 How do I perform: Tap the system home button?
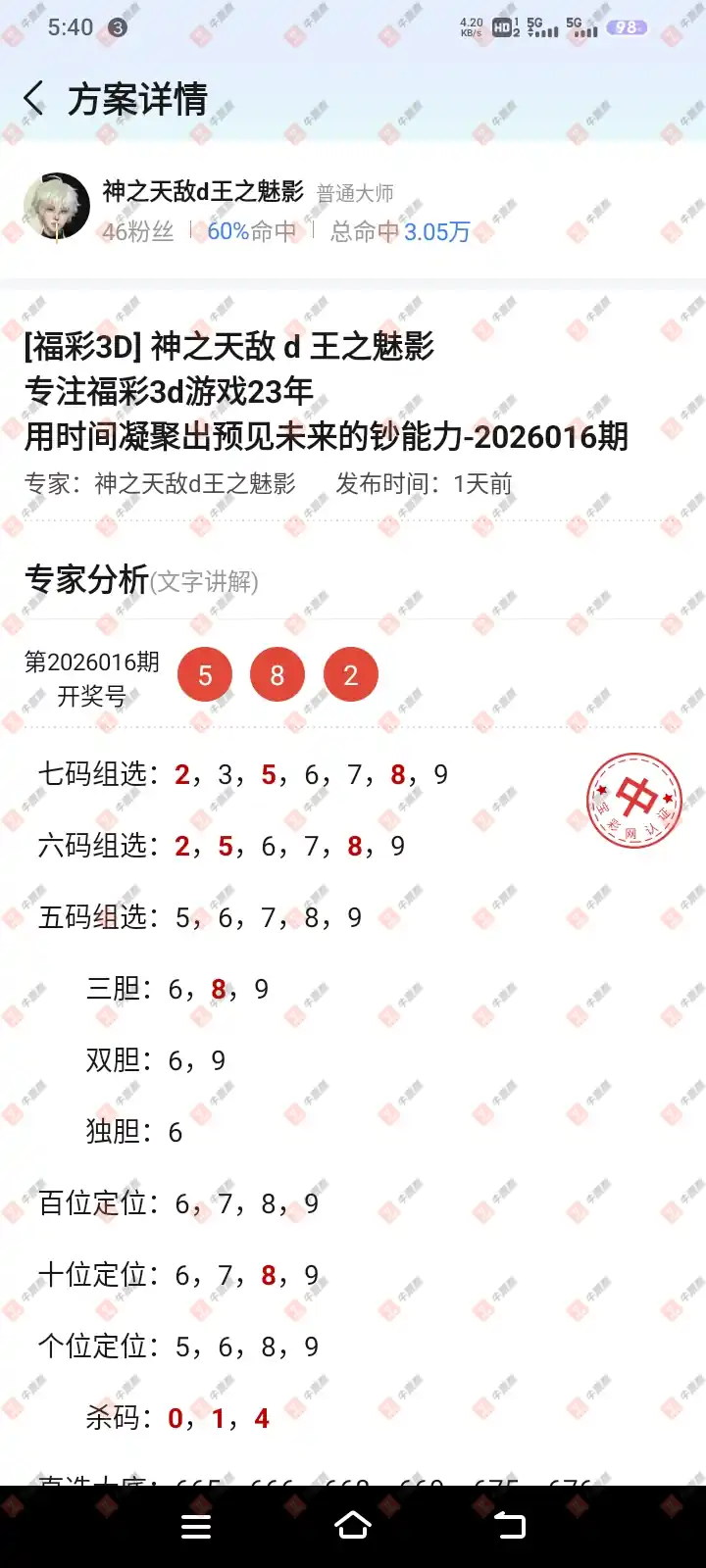[353, 1526]
